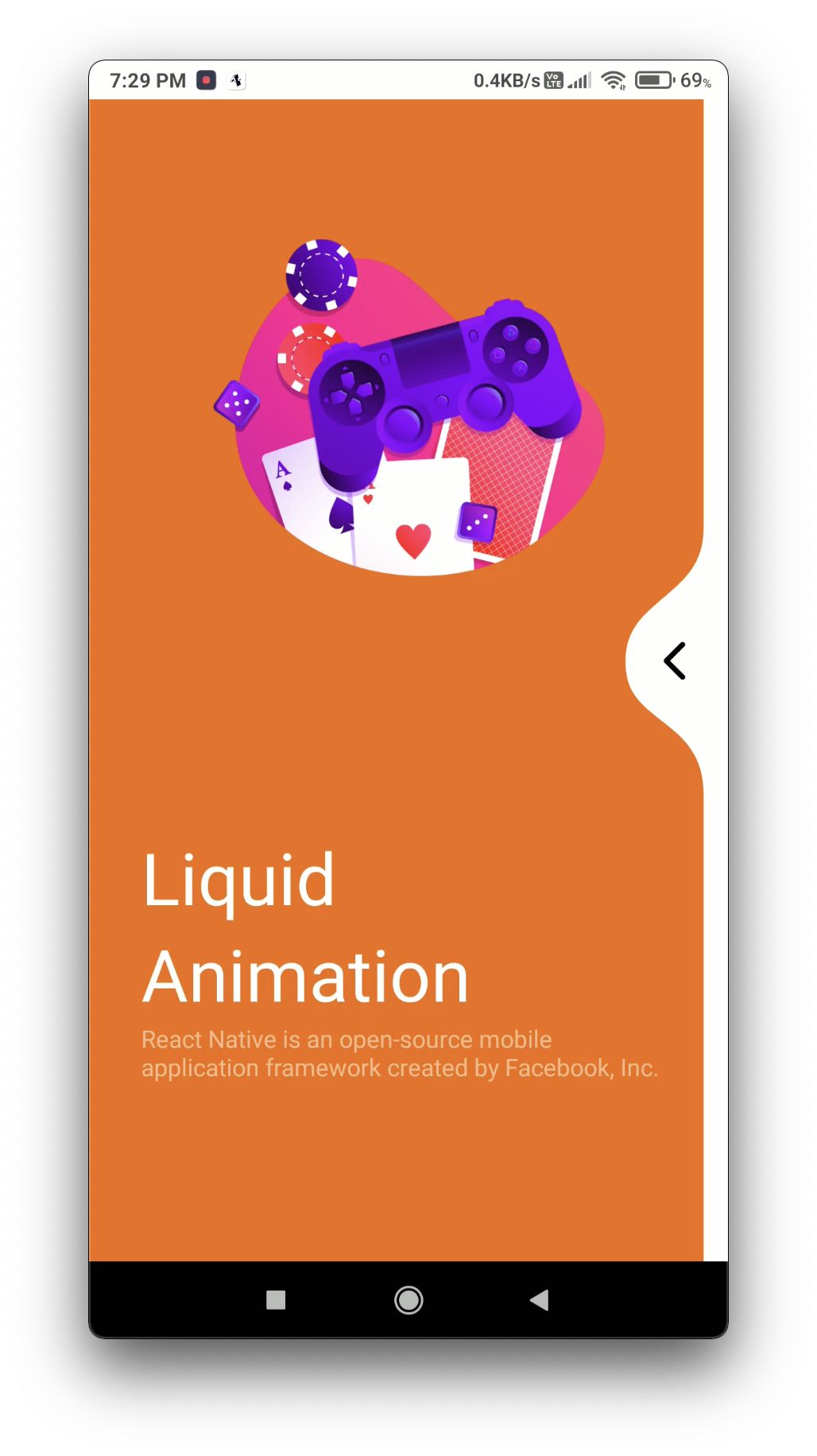Select the Liquid Animation title text
Viewport: 817px width, 1456px height.
point(304,926)
